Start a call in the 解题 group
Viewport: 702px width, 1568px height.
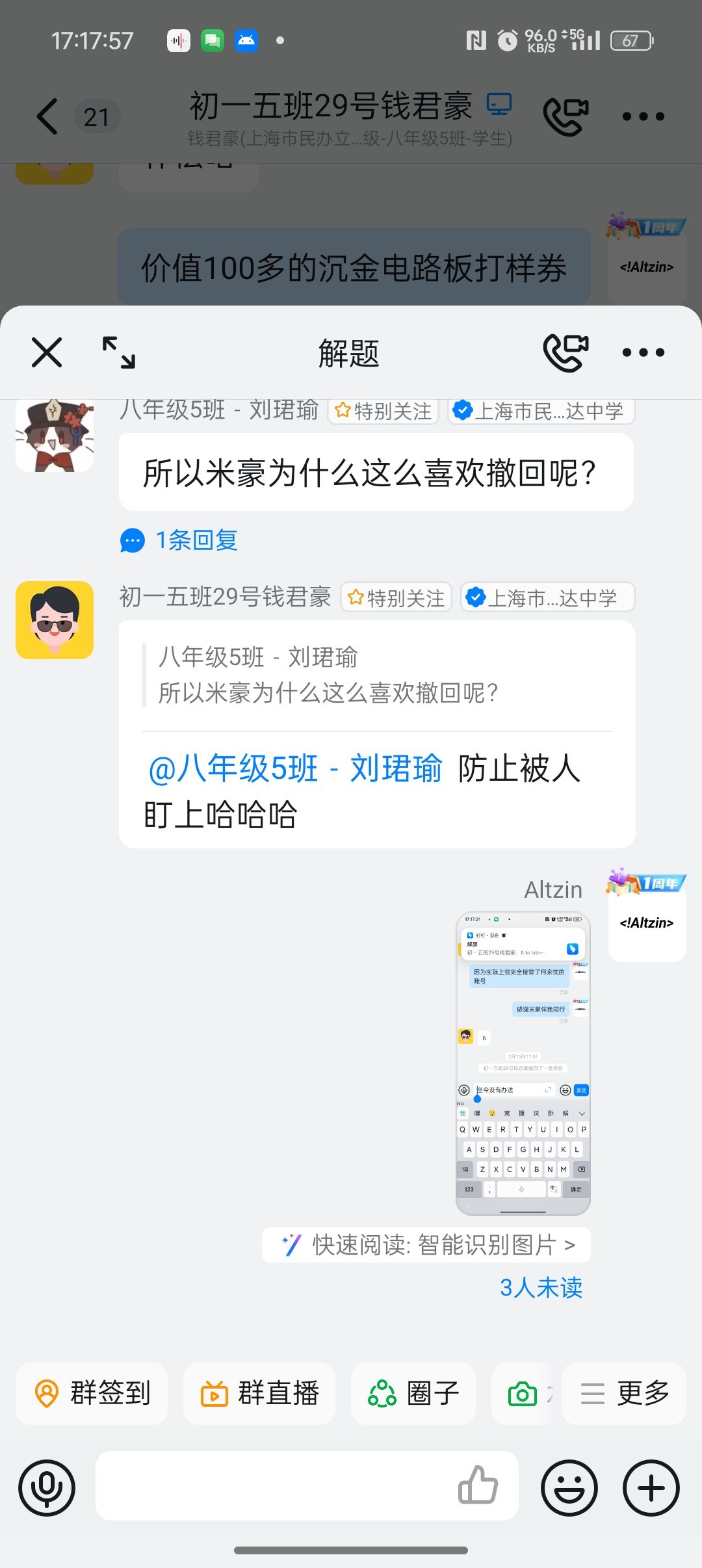[x=565, y=353]
